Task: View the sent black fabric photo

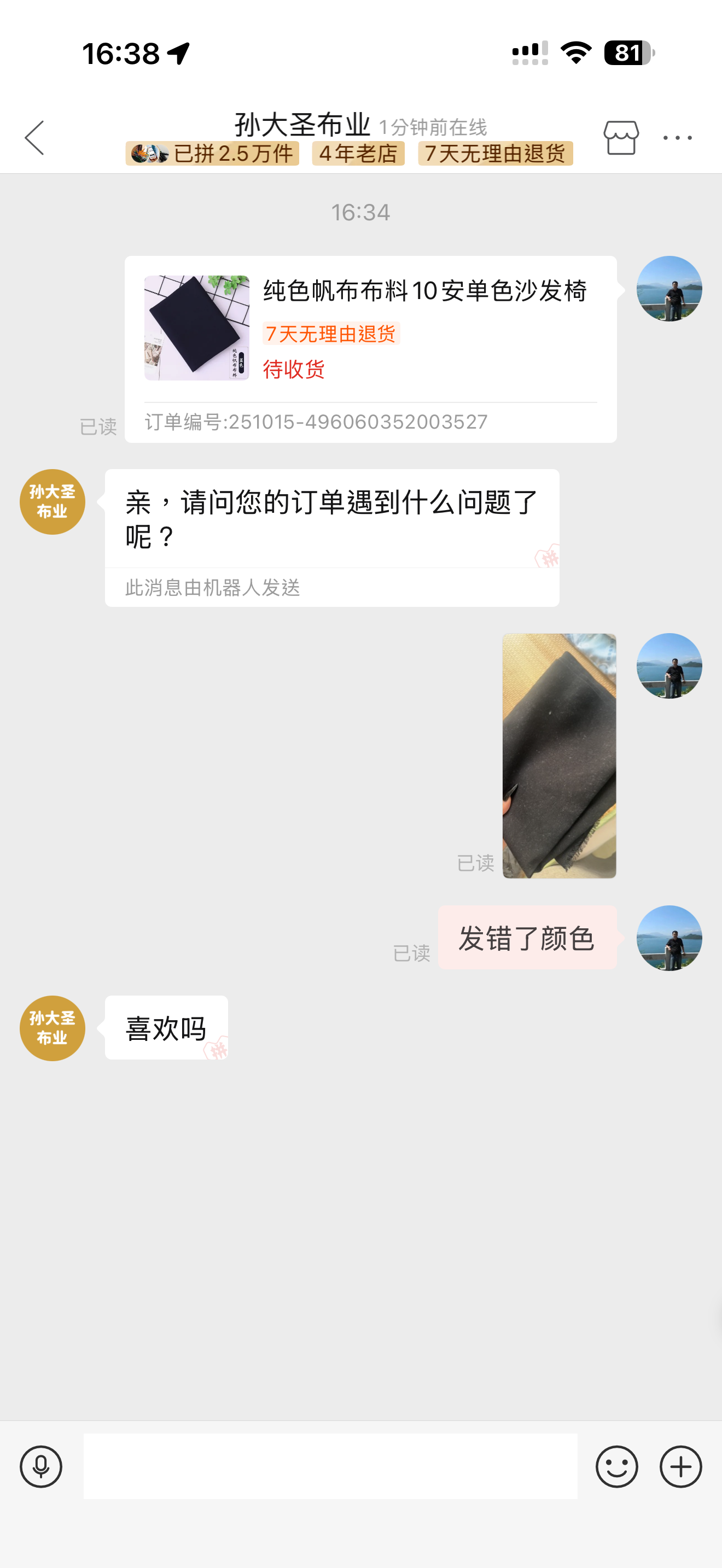Action: point(559,756)
